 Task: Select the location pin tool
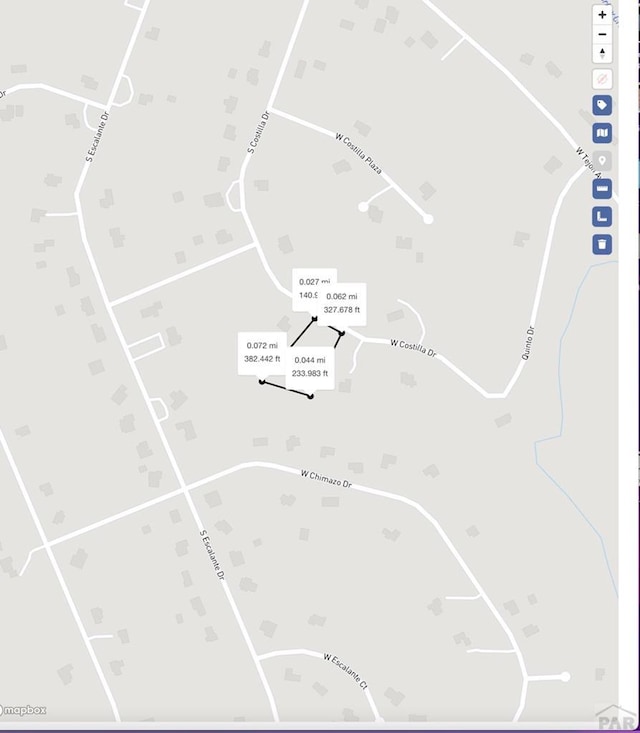pos(602,161)
